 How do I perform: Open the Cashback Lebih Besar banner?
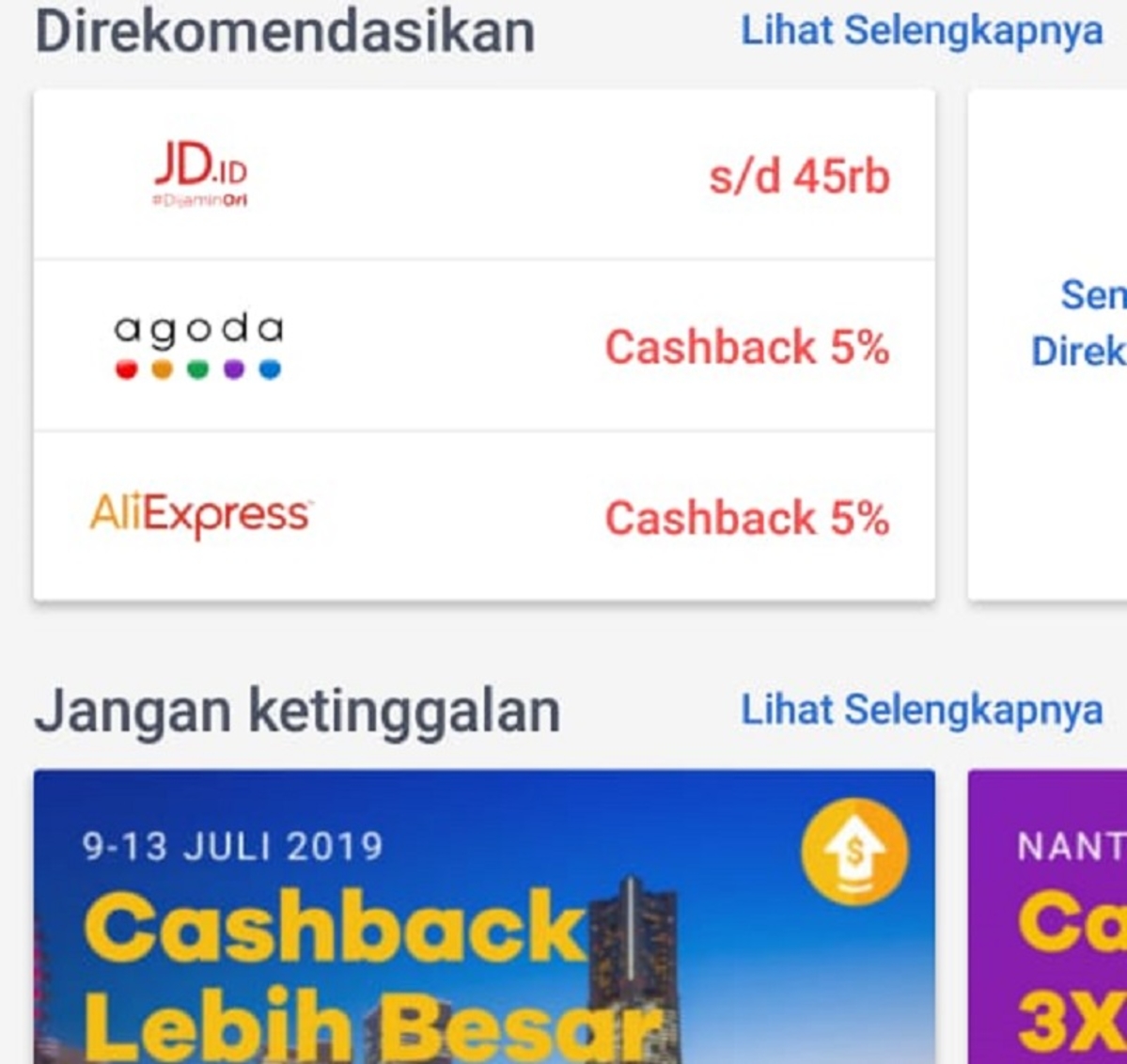coord(484,916)
